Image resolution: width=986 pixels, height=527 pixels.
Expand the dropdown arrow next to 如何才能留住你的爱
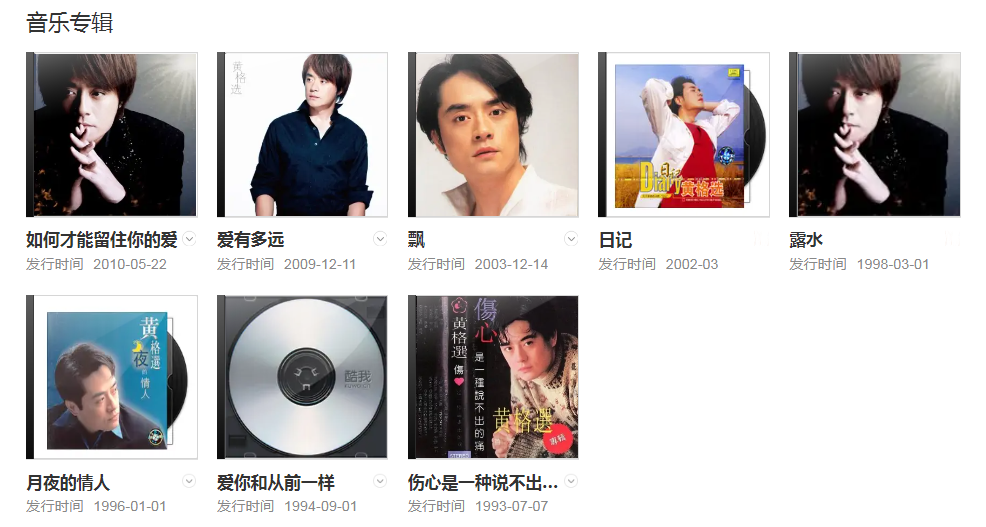tap(190, 238)
